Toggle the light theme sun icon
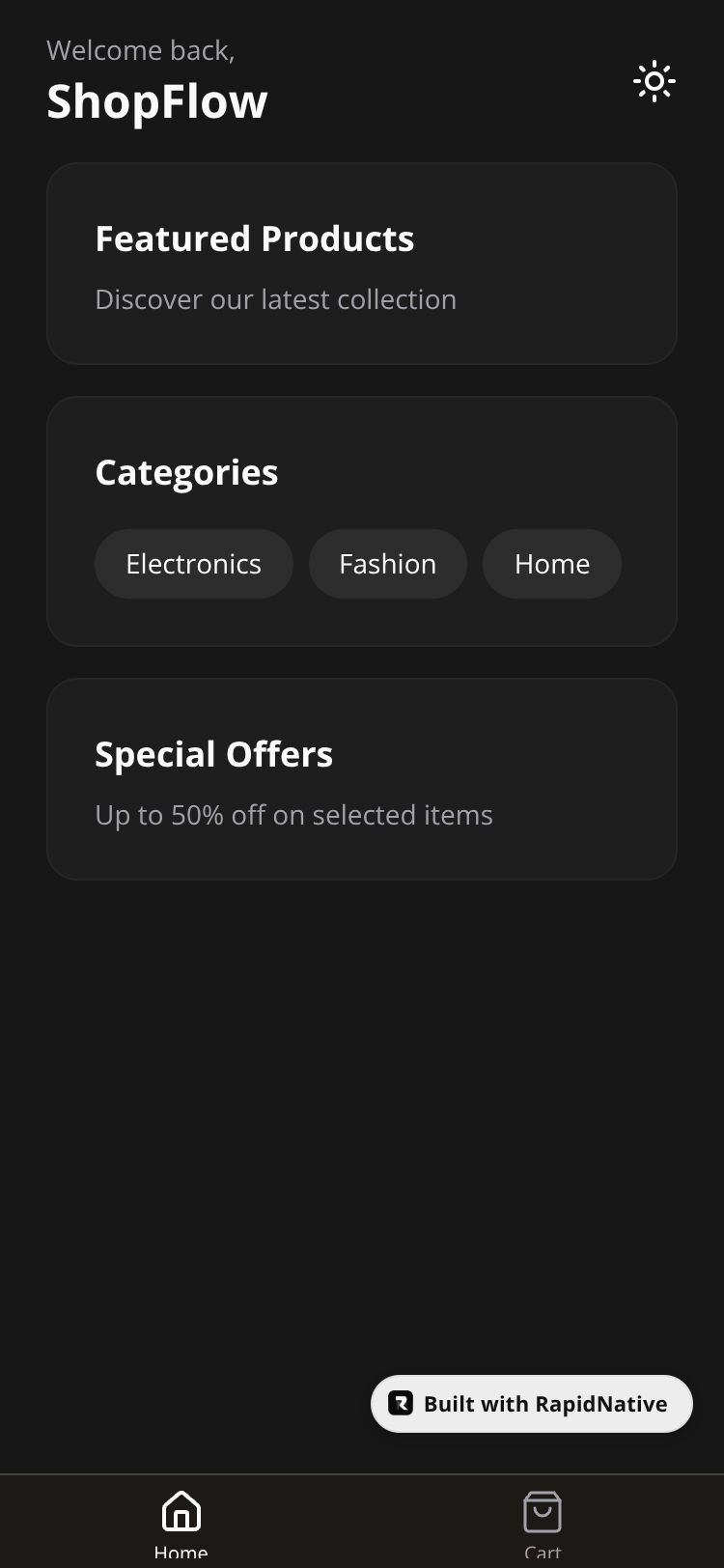Screen dimensions: 724x1568 654,81
